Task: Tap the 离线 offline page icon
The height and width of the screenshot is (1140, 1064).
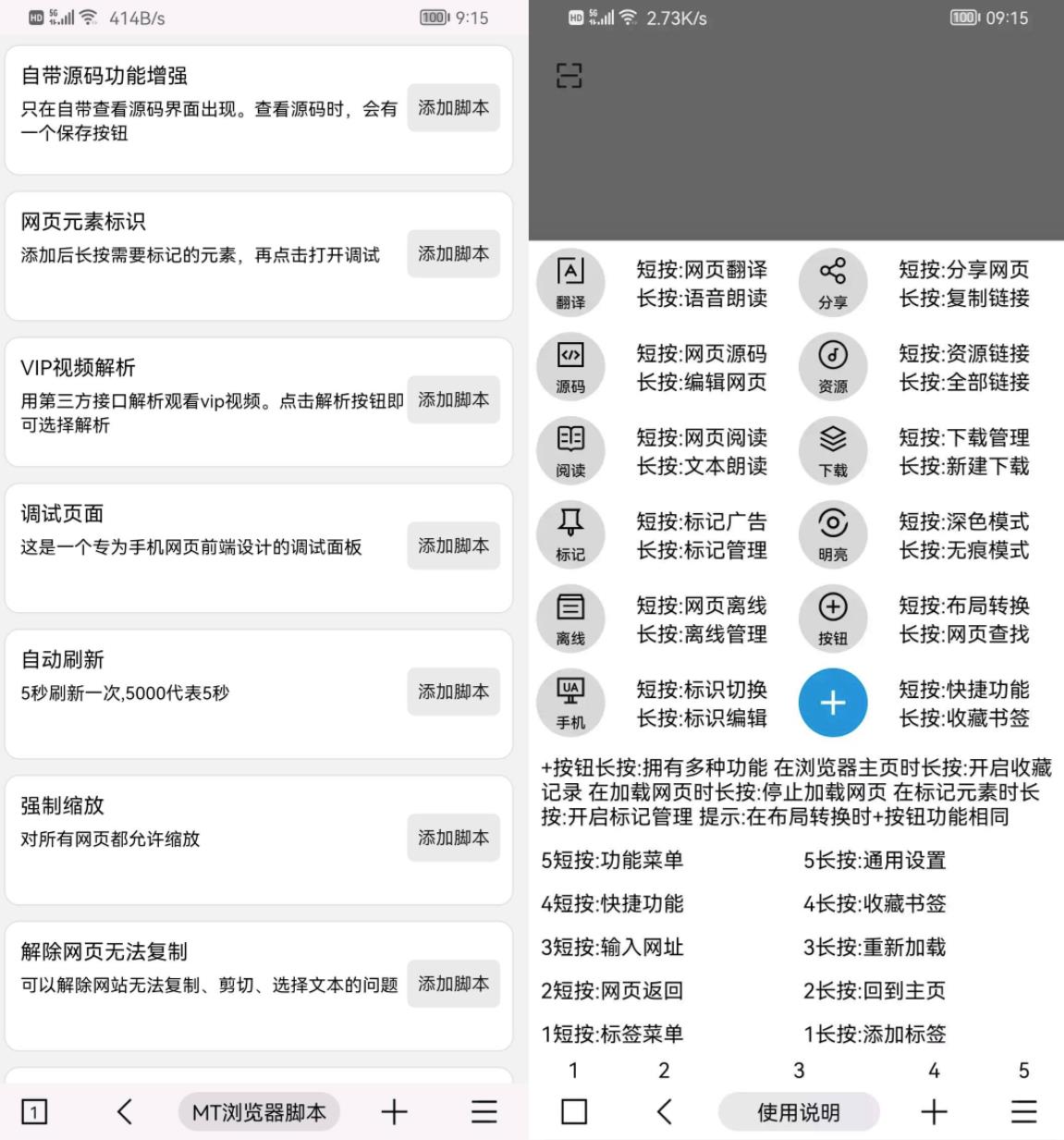Action: click(x=570, y=619)
